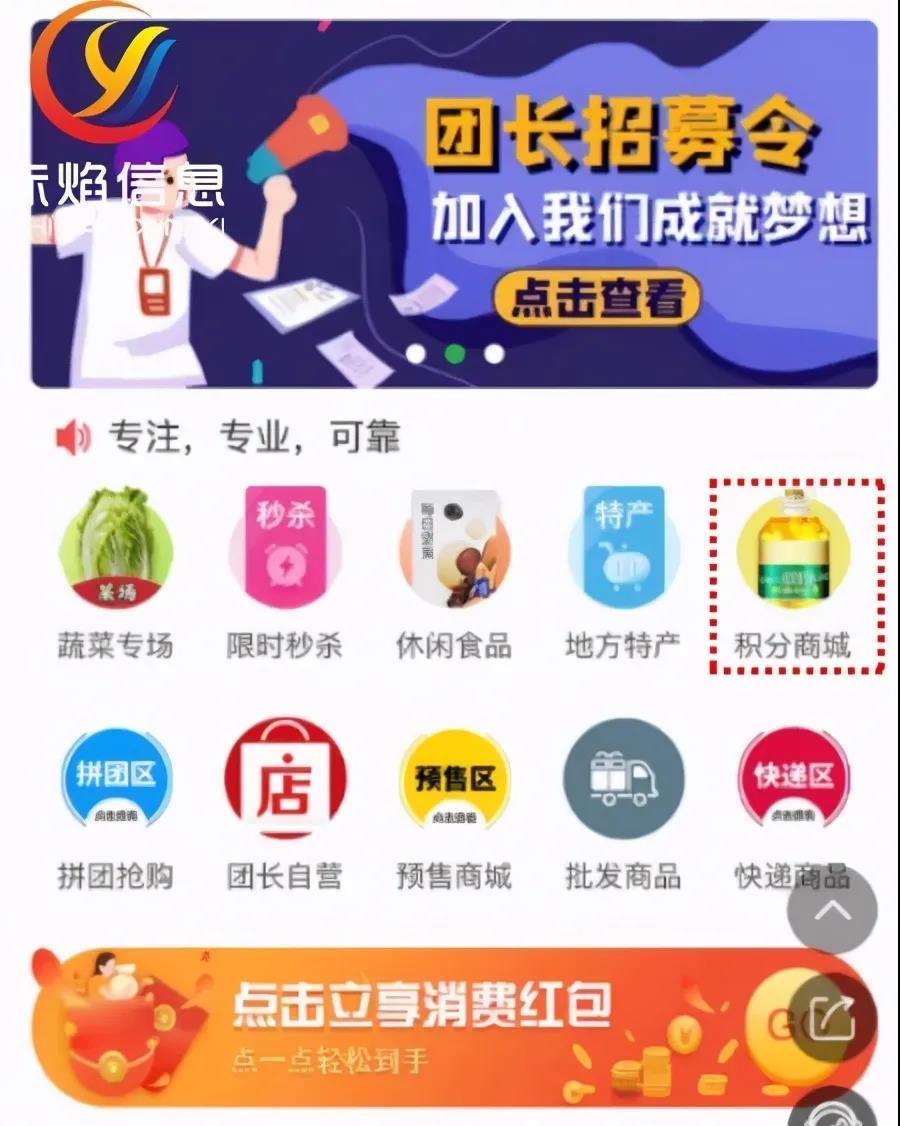Open the 团长招募令 recruitment banner

(595, 298)
